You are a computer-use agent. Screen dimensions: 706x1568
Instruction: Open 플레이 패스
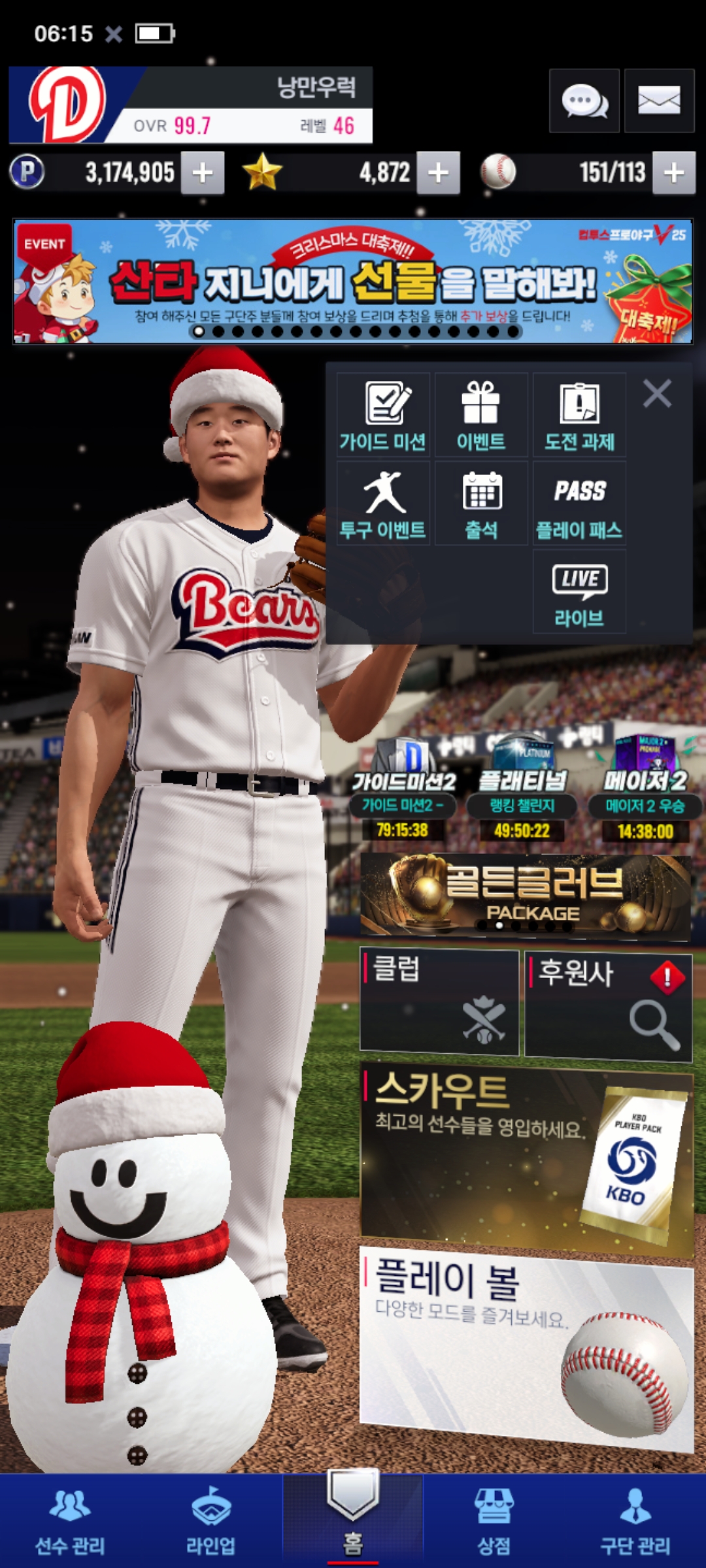pyautogui.click(x=579, y=503)
